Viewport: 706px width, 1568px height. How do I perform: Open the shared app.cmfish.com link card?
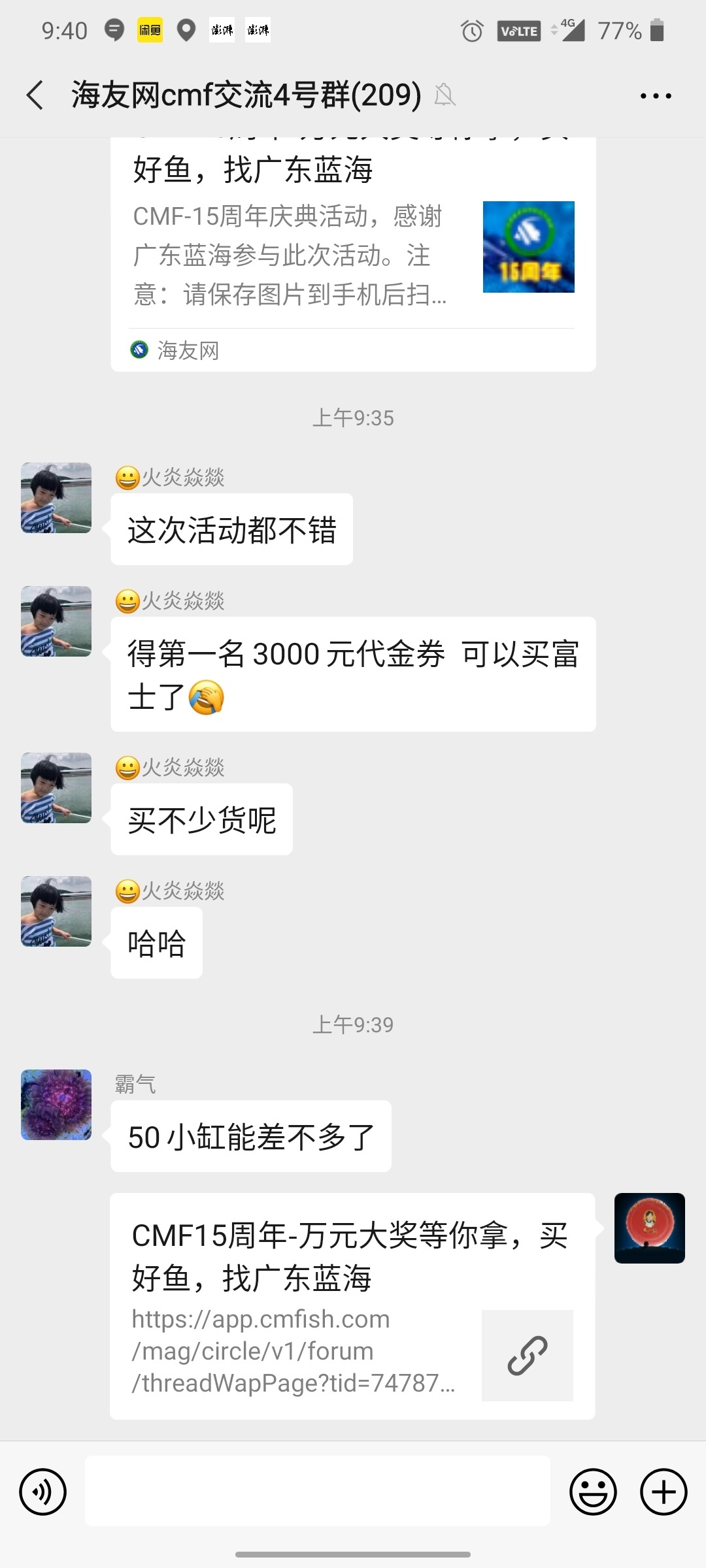(x=352, y=1307)
